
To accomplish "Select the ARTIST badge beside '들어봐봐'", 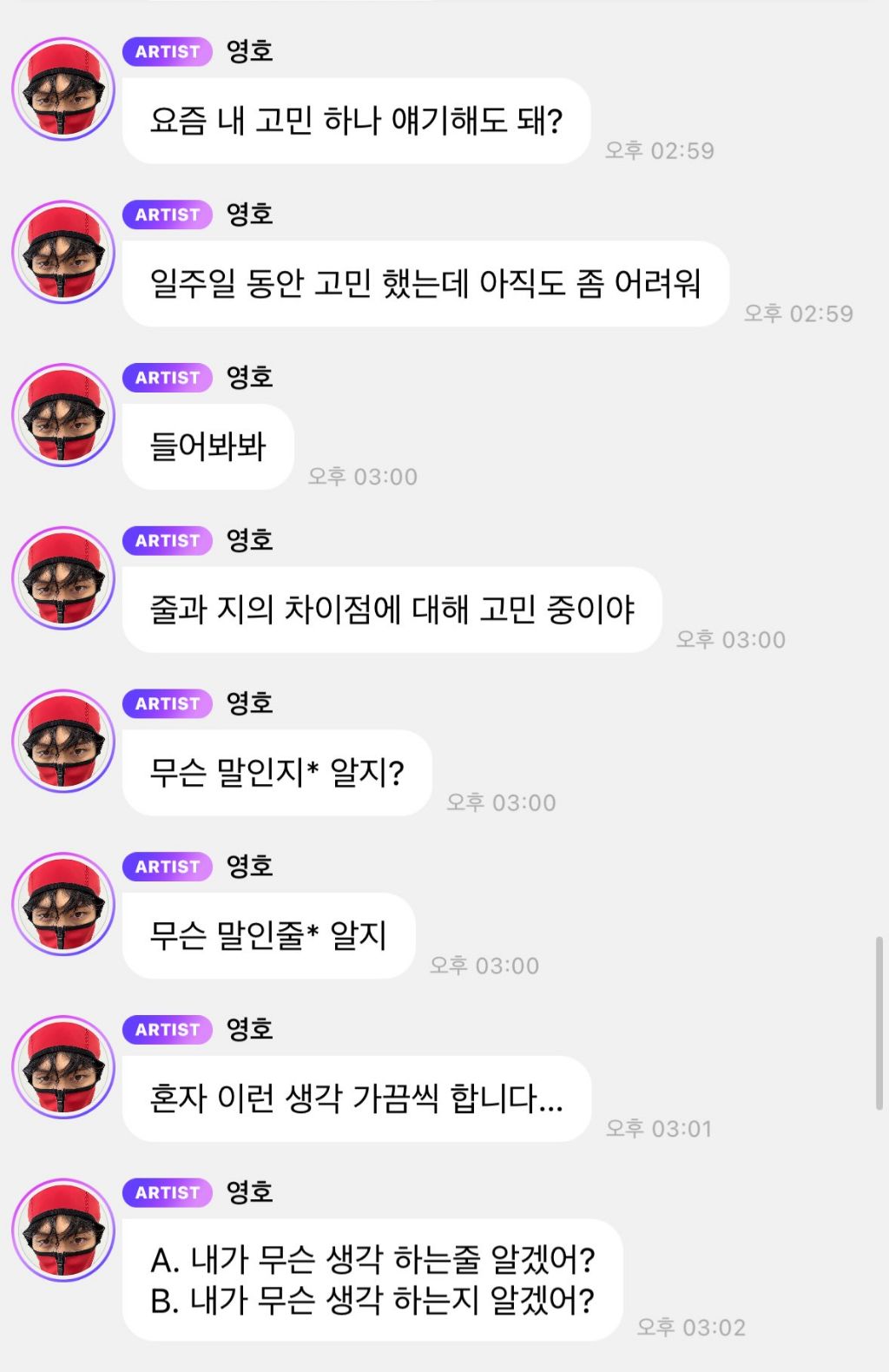I will [x=166, y=377].
